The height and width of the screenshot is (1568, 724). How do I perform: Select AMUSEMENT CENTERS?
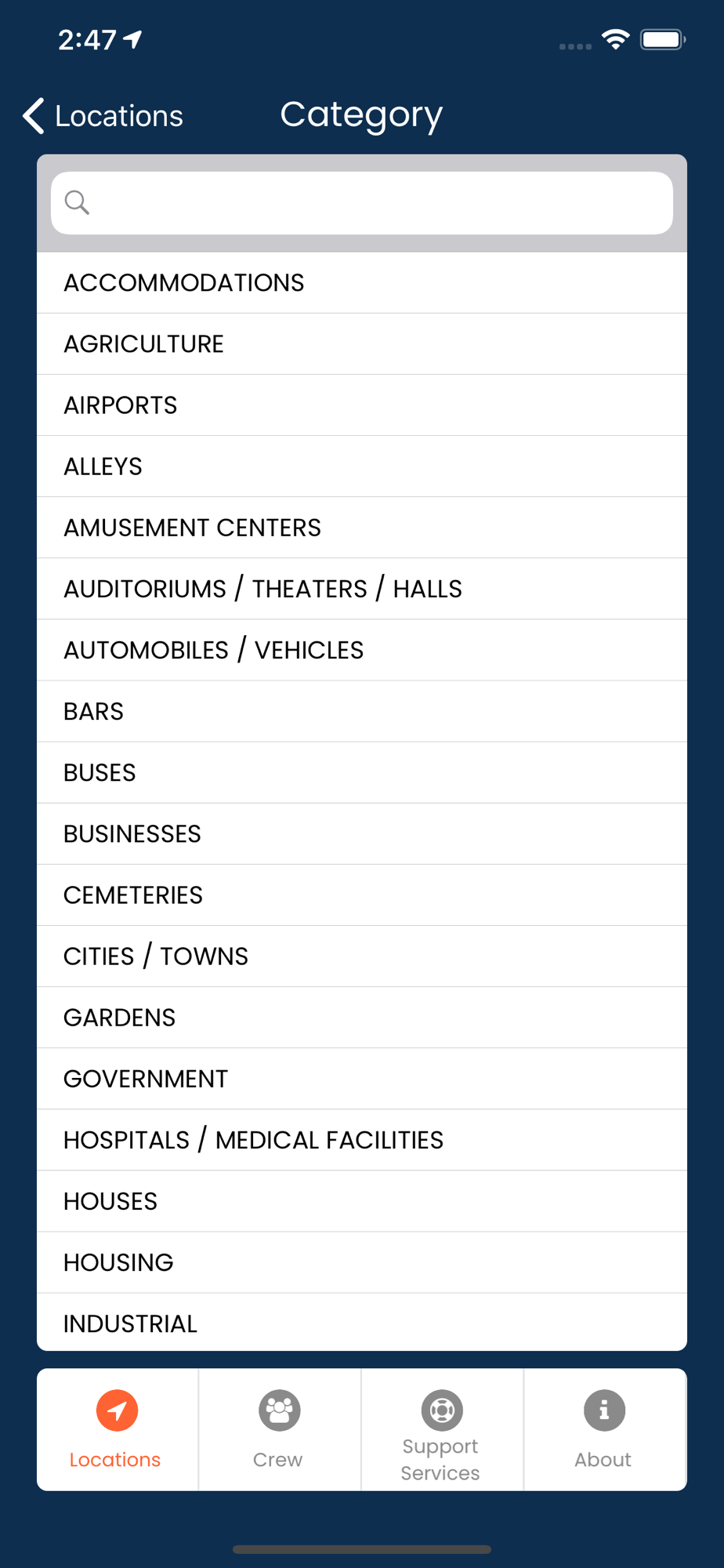click(362, 528)
